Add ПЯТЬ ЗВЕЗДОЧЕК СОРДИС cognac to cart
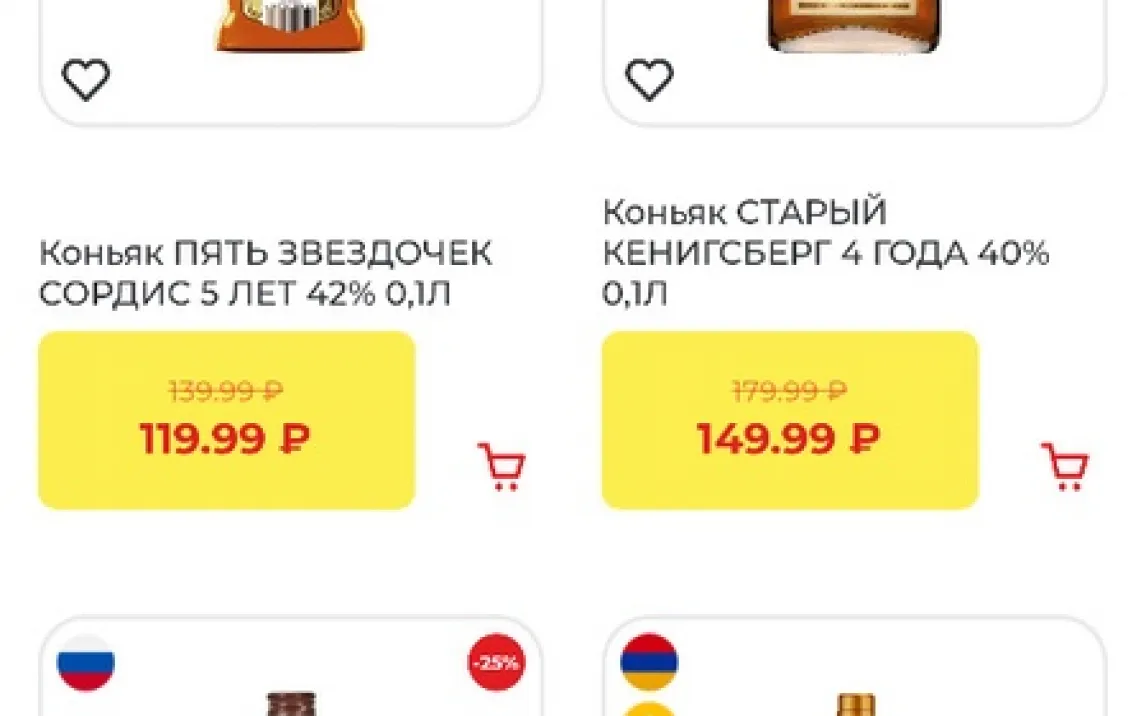The image size is (1146, 716). (x=501, y=466)
